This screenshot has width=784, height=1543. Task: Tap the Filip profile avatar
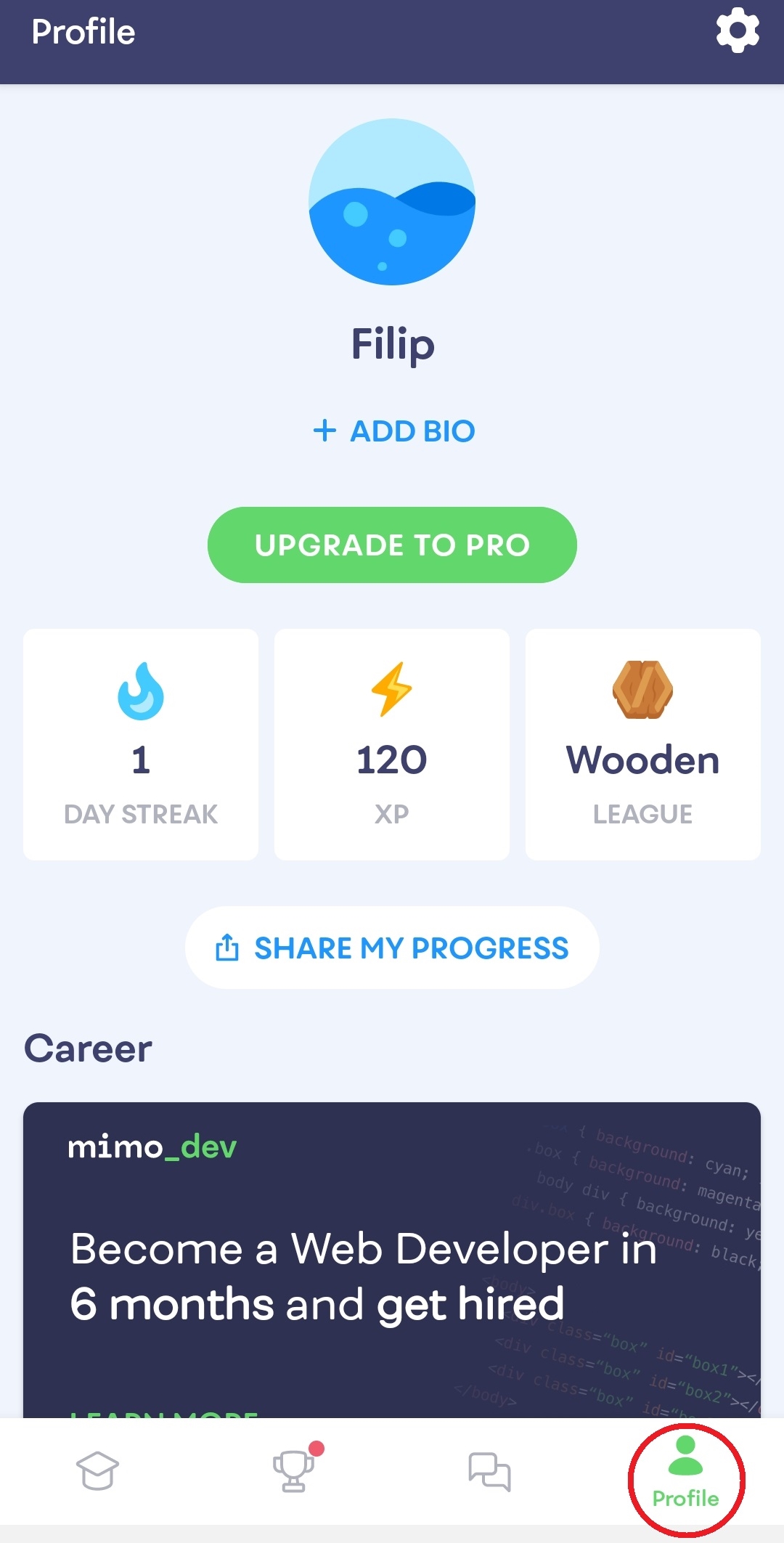pyautogui.click(x=392, y=202)
